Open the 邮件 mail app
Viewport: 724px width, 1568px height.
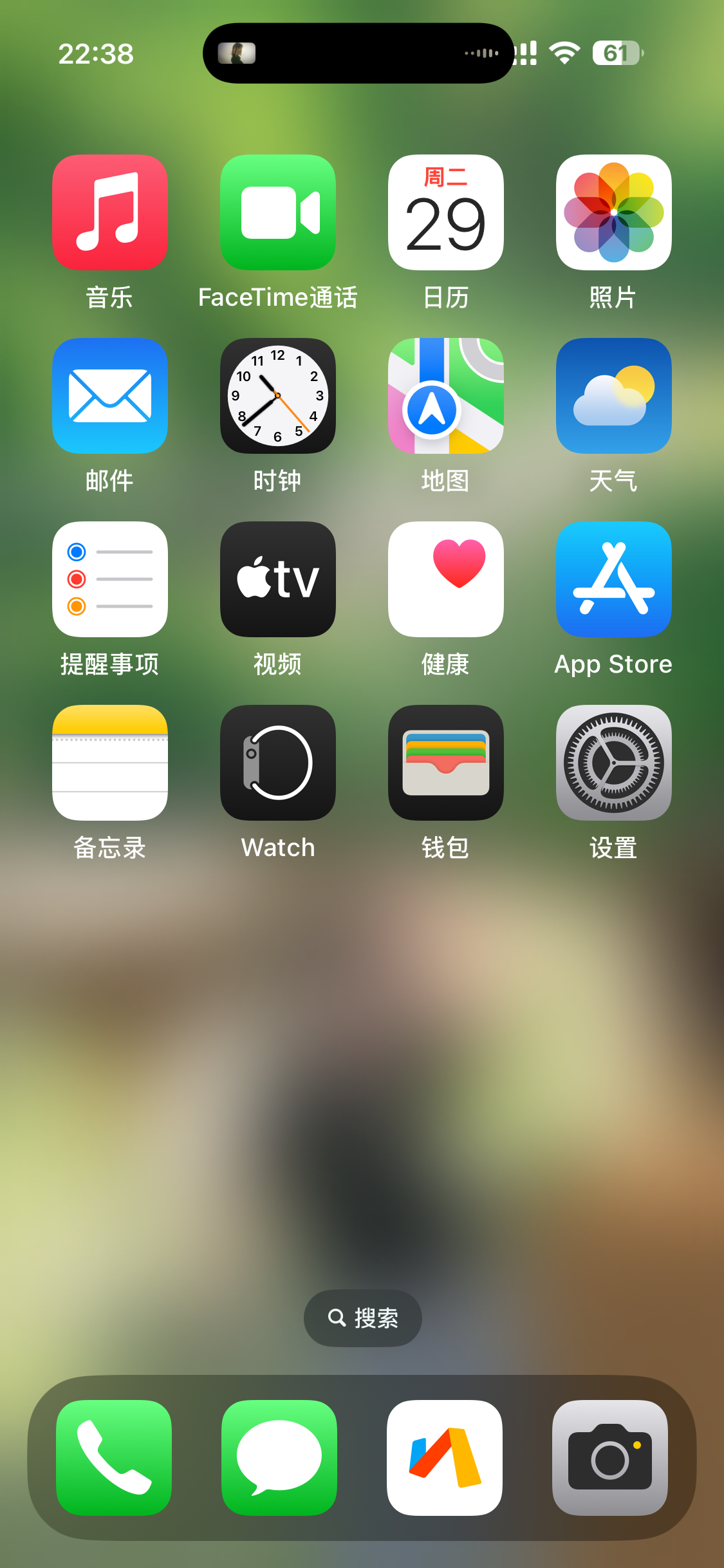coord(110,396)
